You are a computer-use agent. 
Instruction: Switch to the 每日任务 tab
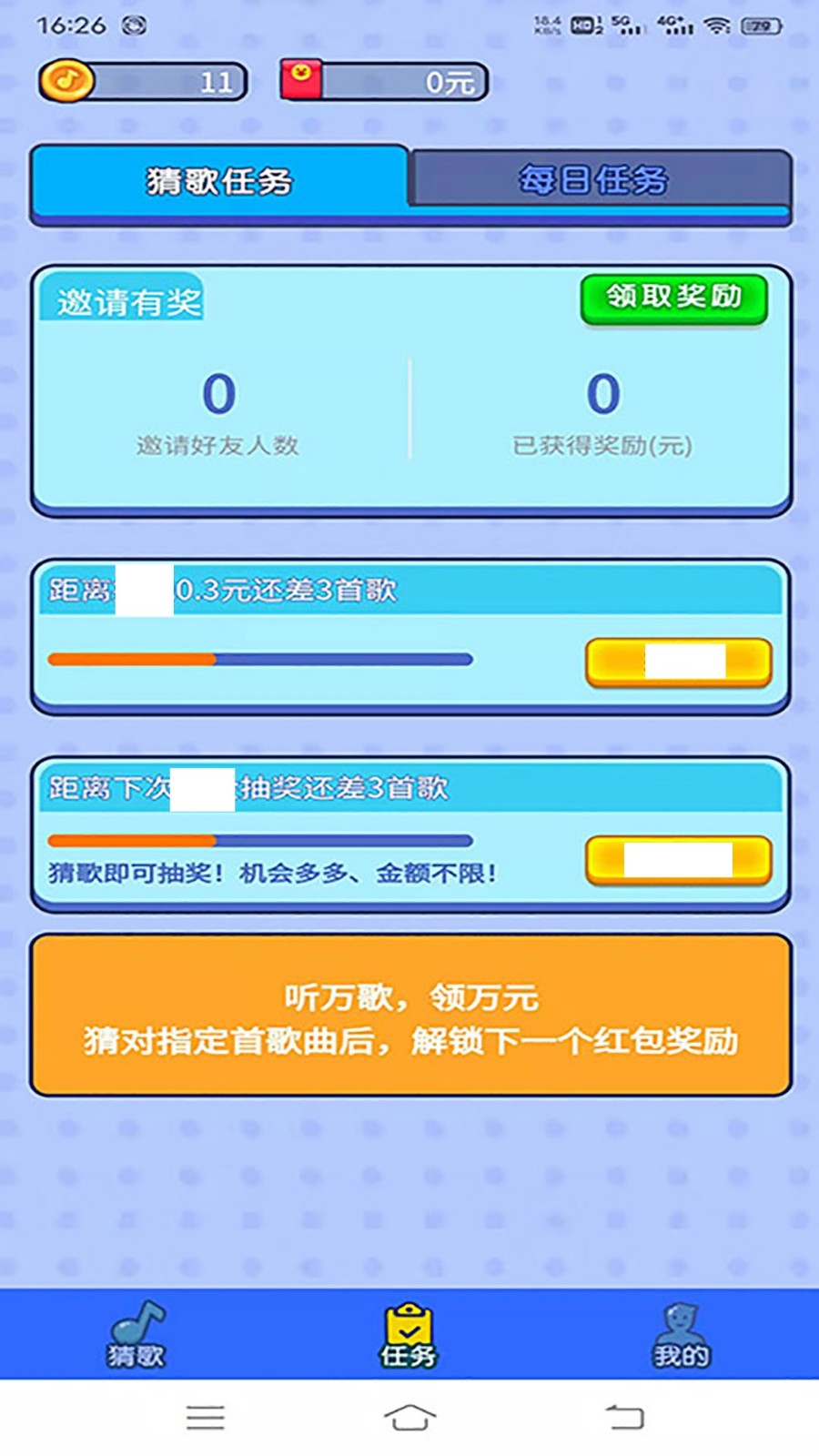(x=596, y=180)
